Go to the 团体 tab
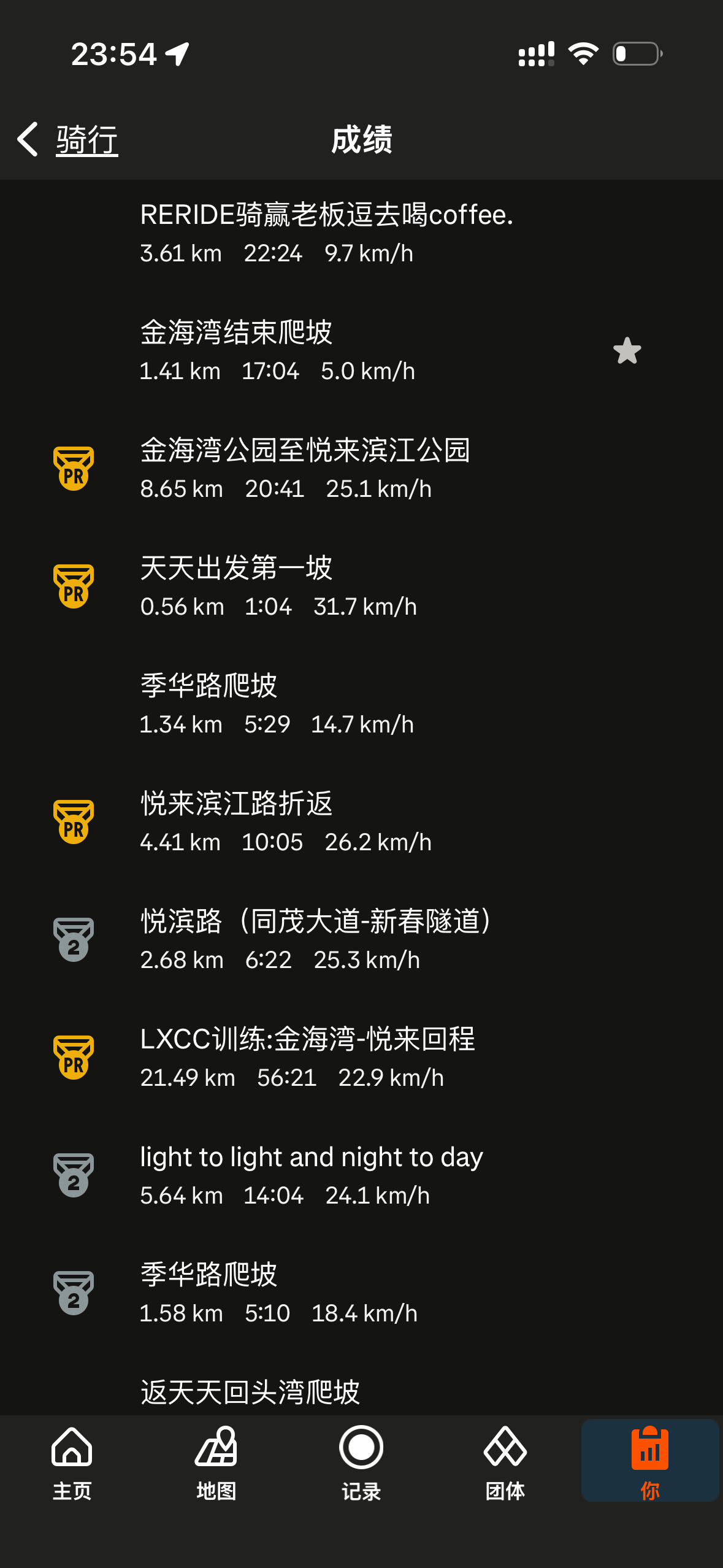This screenshot has width=723, height=1568. click(x=505, y=1461)
